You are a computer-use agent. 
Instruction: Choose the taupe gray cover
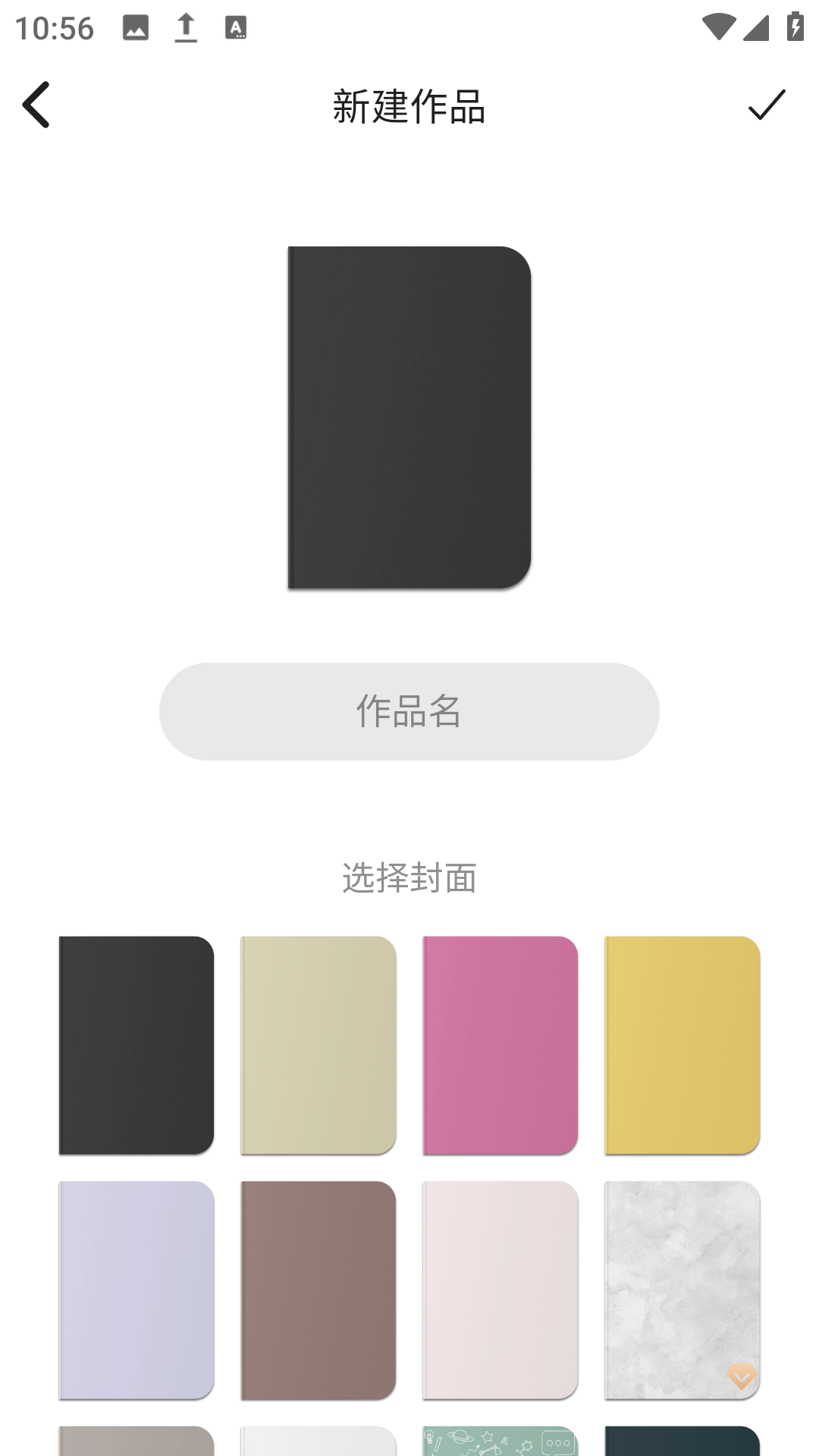[136, 1441]
